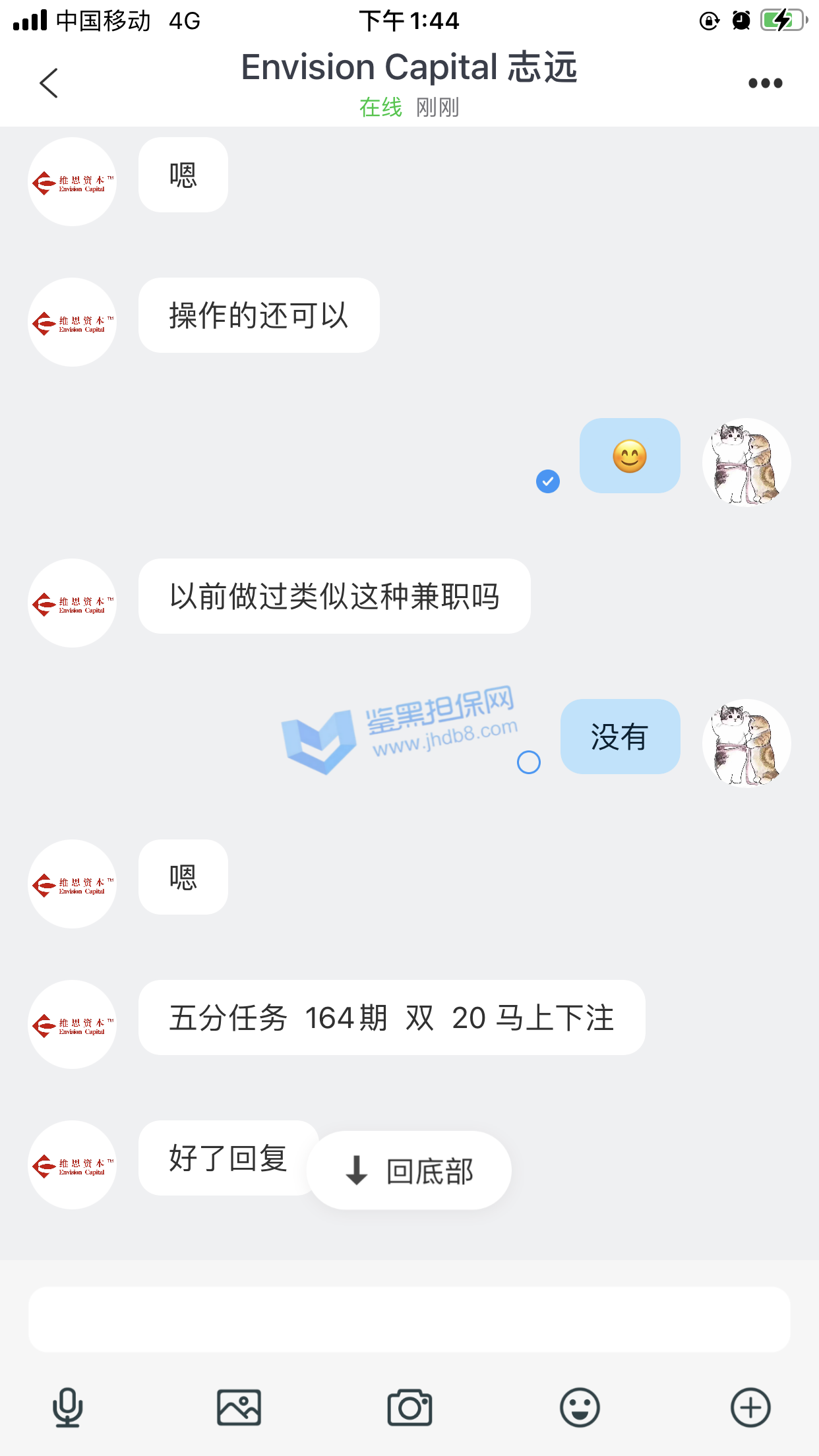Viewport: 819px width, 1456px height.
Task: Open the camera to take a photo
Action: pyautogui.click(x=409, y=1408)
